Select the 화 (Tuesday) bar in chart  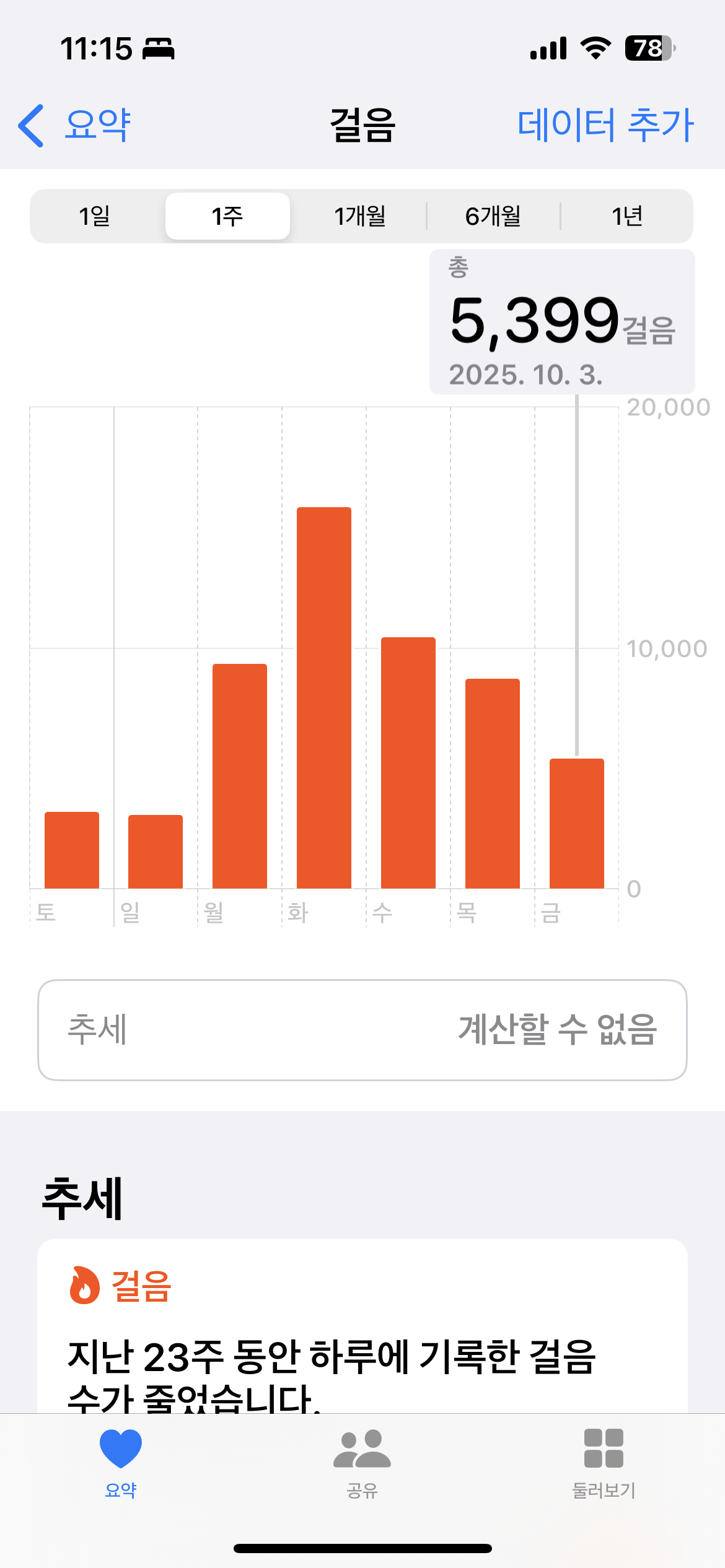click(x=324, y=697)
